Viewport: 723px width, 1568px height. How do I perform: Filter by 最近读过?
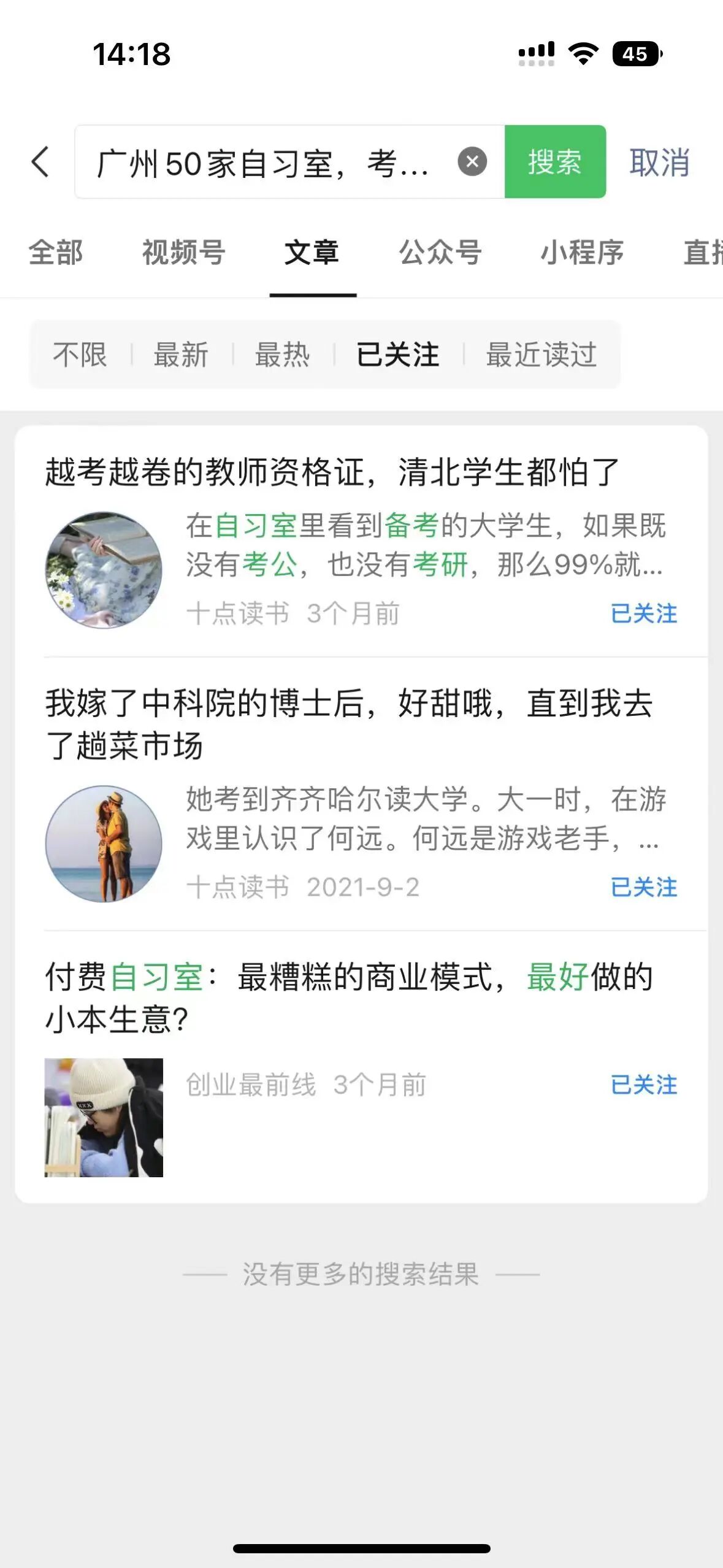pyautogui.click(x=541, y=355)
